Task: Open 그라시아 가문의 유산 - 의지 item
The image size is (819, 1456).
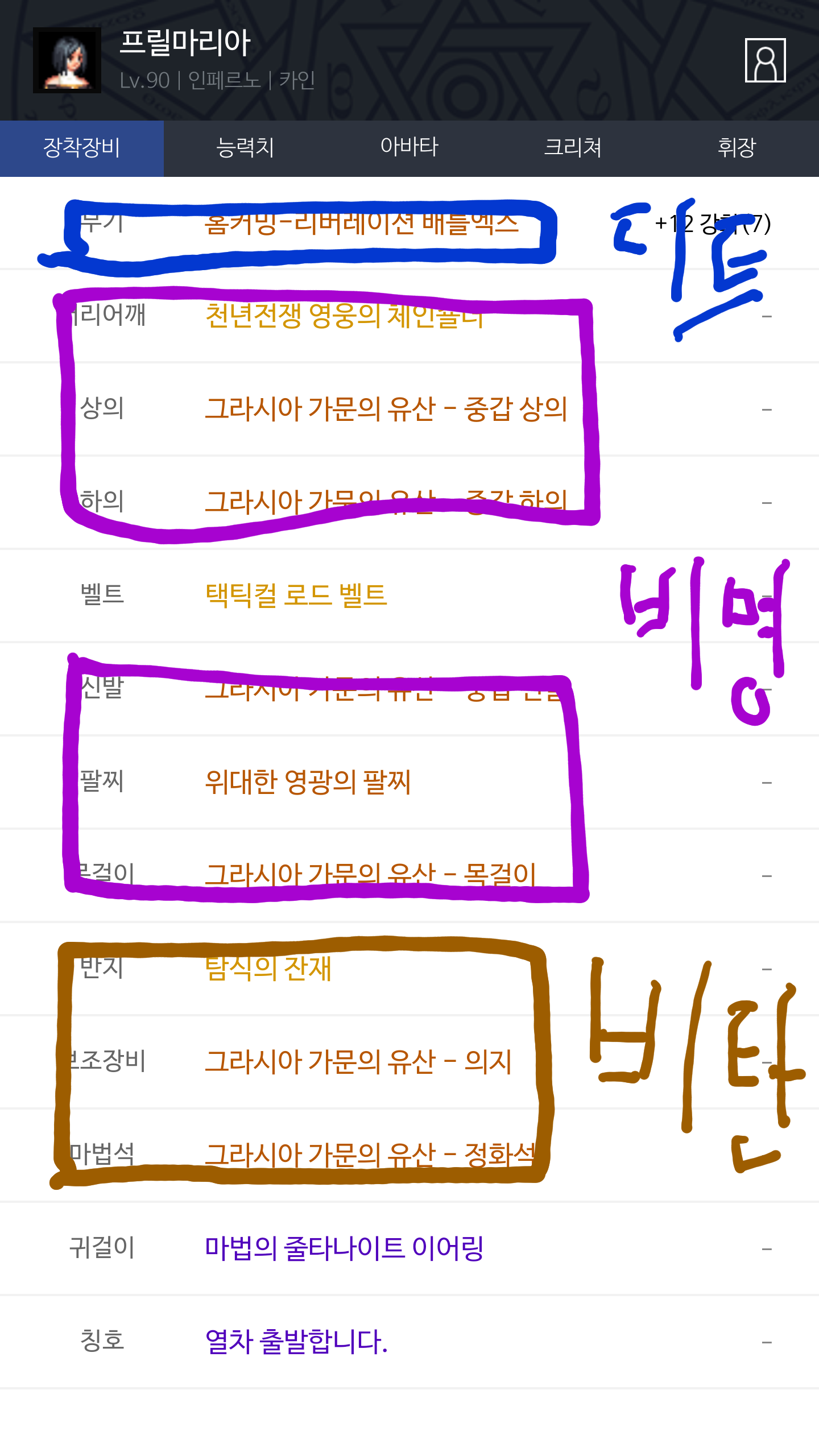Action: [x=358, y=1061]
